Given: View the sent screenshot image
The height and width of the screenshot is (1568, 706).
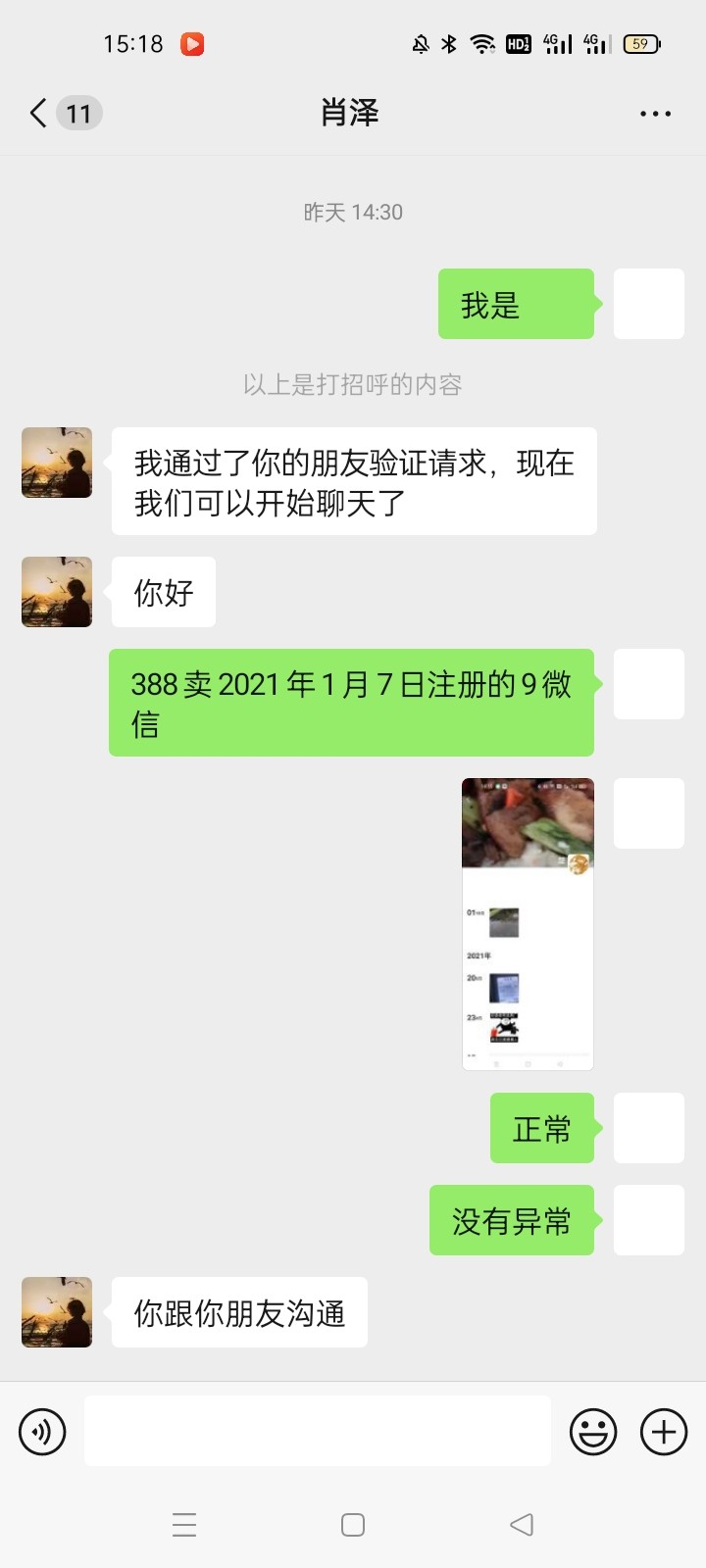Looking at the screenshot, I should click(x=528, y=923).
